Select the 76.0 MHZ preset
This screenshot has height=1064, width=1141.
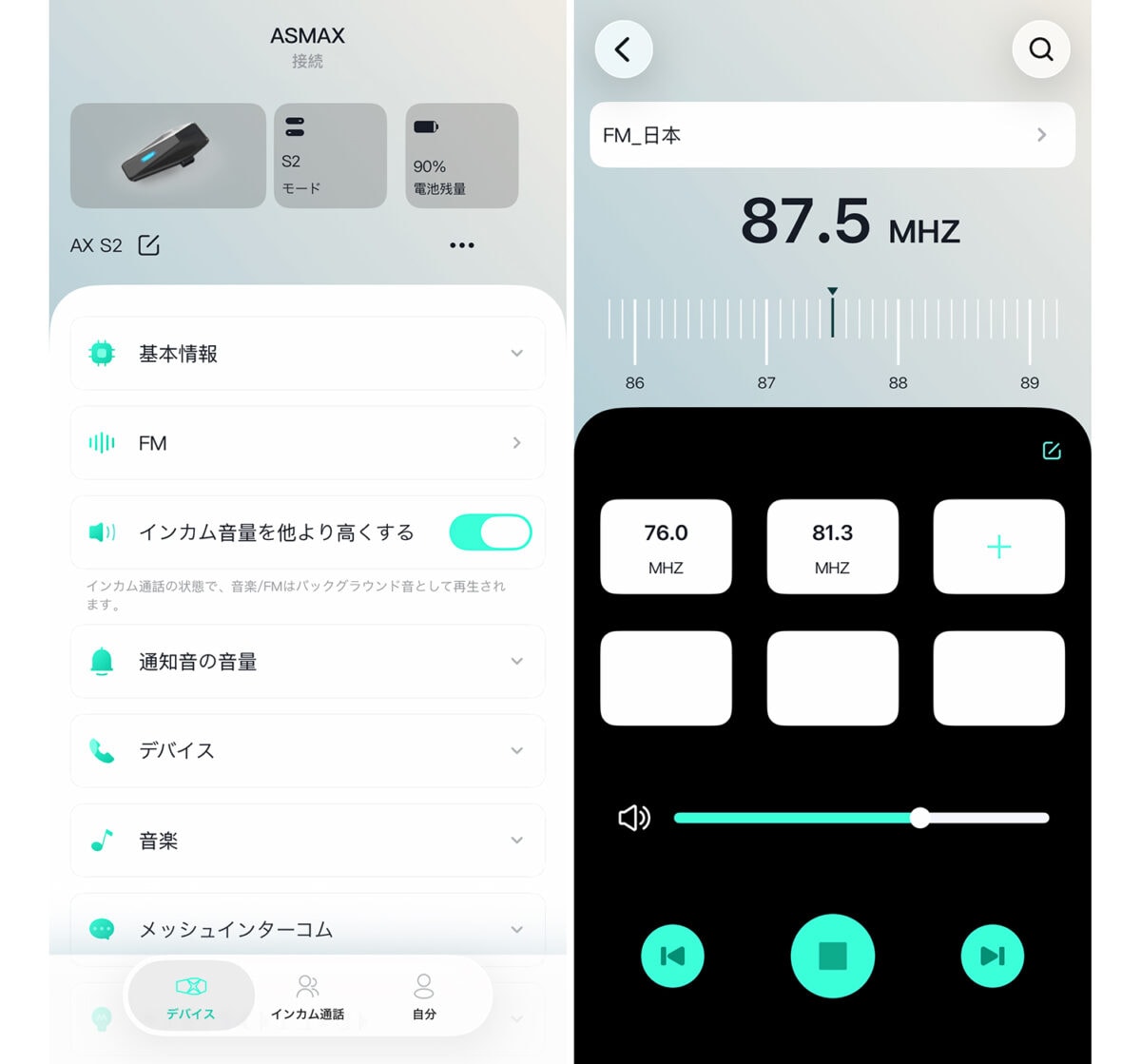(x=666, y=547)
